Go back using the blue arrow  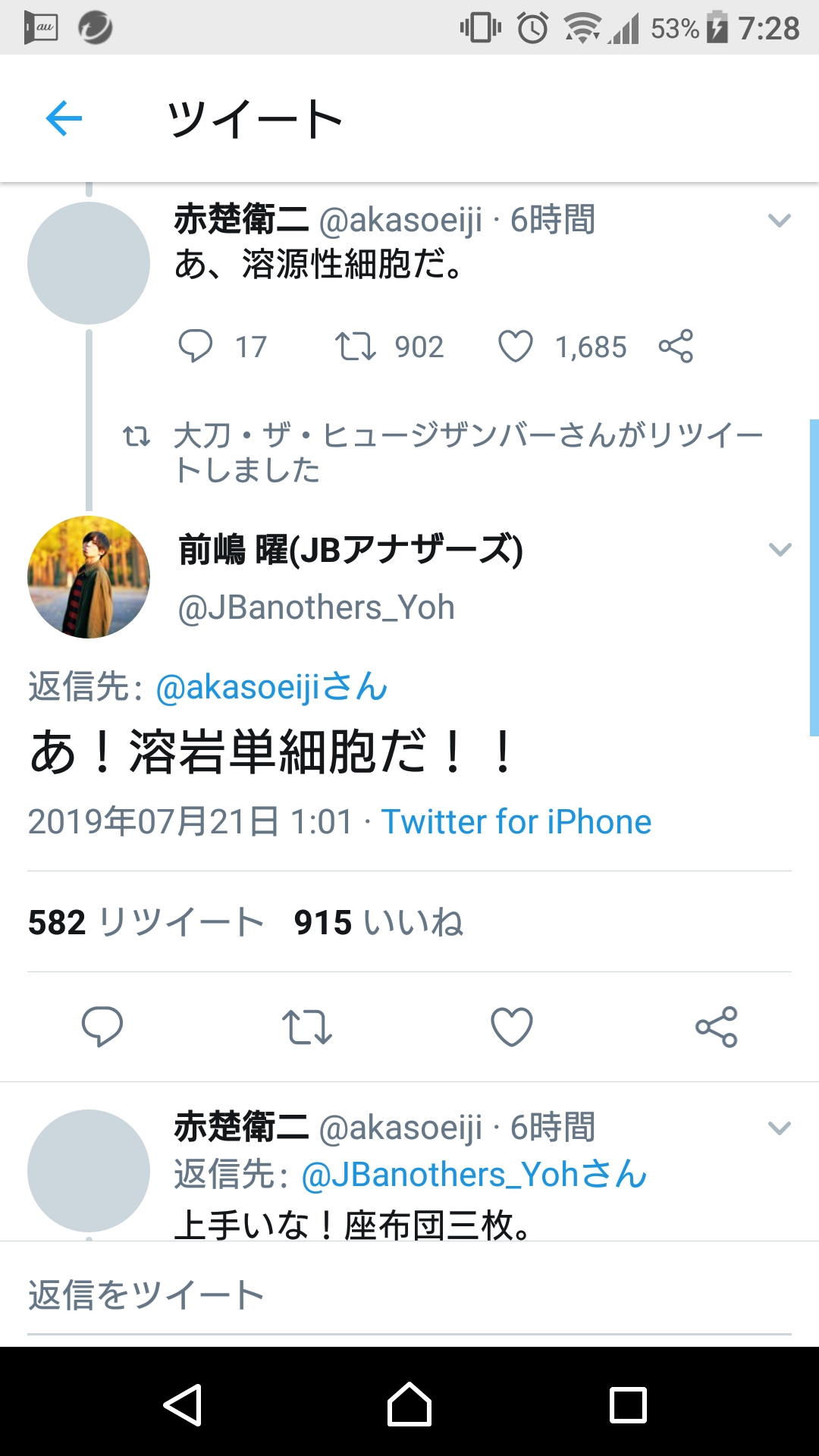pos(64,118)
